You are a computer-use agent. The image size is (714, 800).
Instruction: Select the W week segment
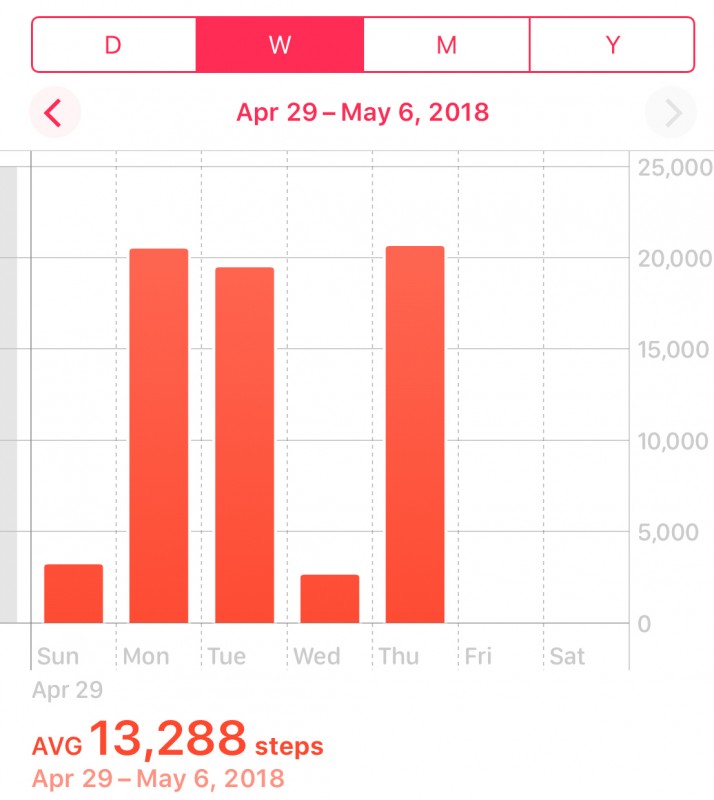(280, 45)
